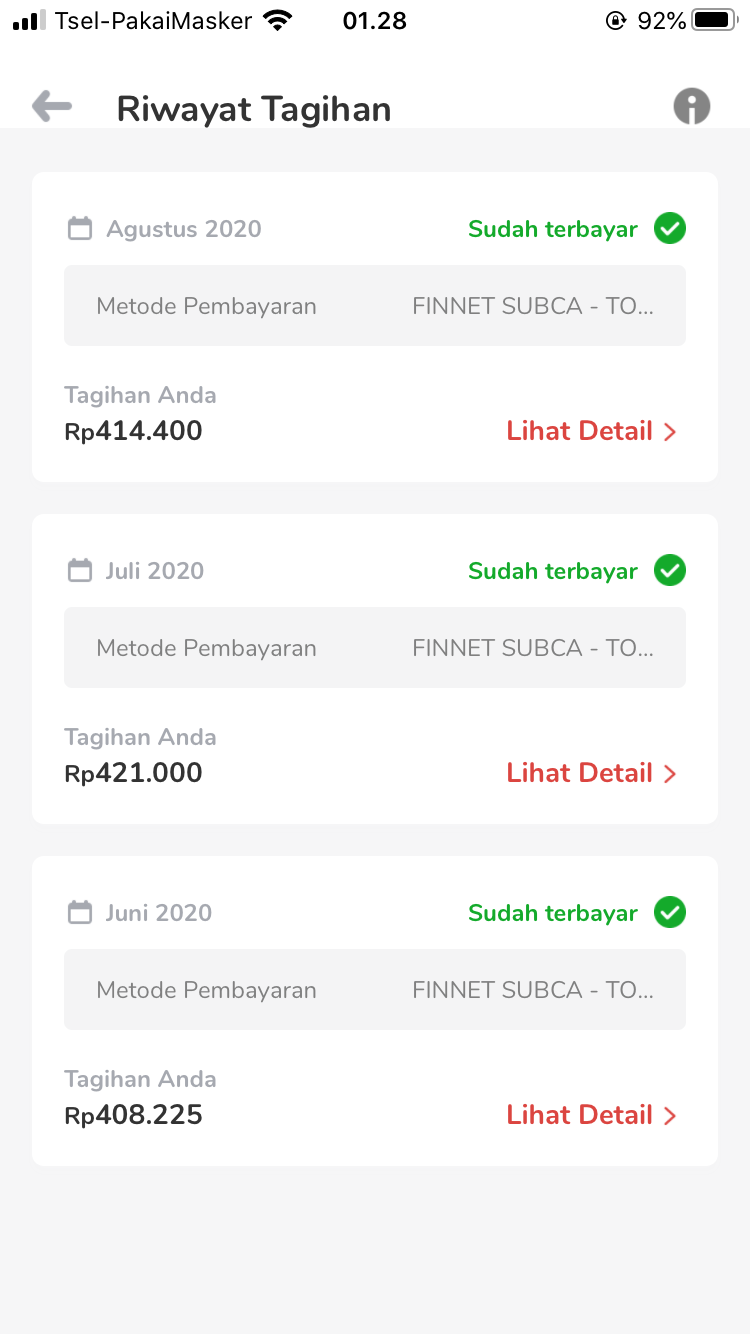Click the green checkmark on Juni 2020 bill

(x=670, y=912)
